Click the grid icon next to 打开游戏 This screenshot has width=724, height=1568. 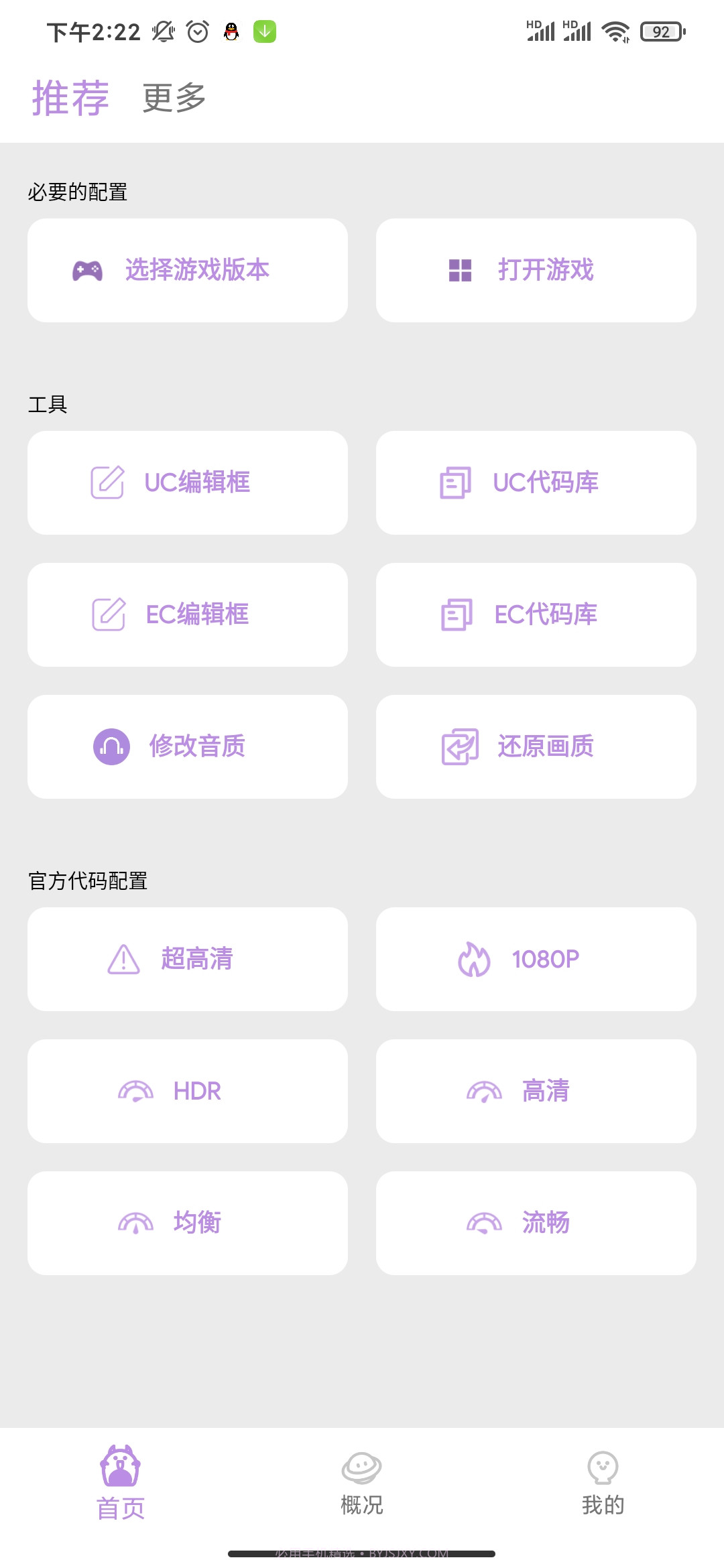click(x=460, y=270)
